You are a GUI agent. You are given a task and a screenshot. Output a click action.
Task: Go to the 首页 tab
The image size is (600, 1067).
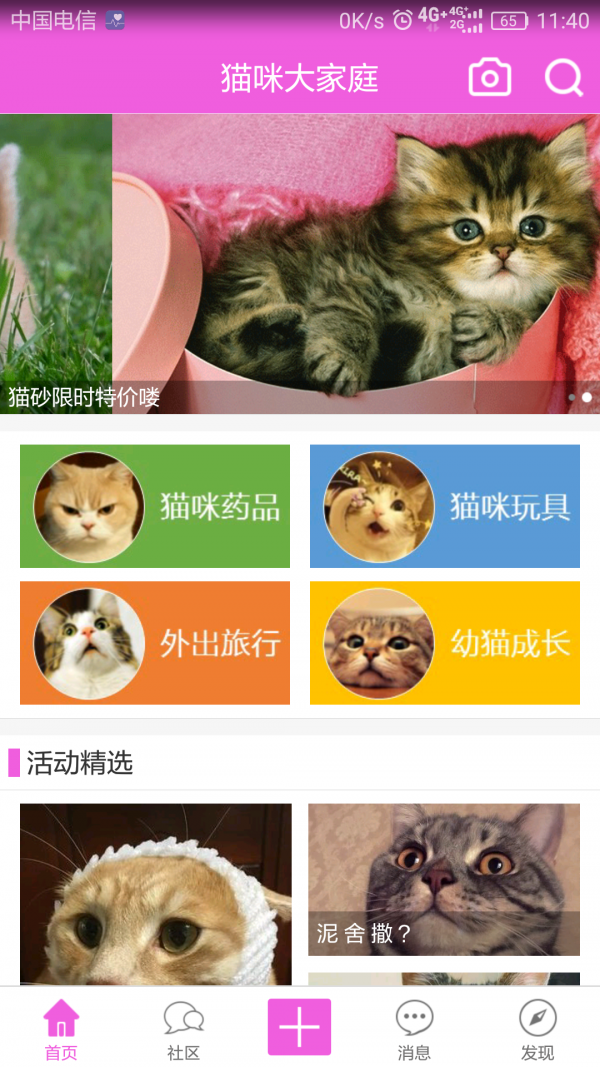point(61,1030)
